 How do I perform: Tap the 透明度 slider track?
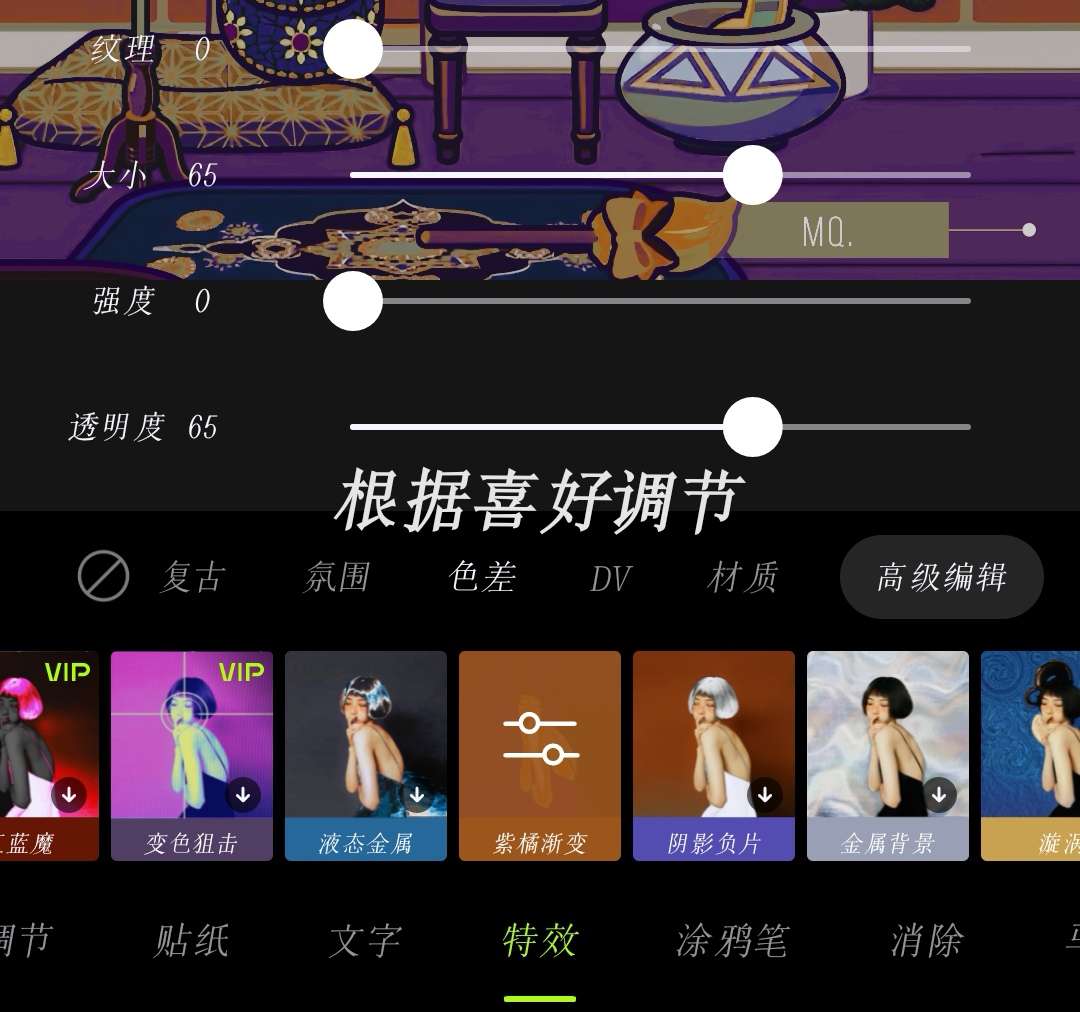(660, 427)
